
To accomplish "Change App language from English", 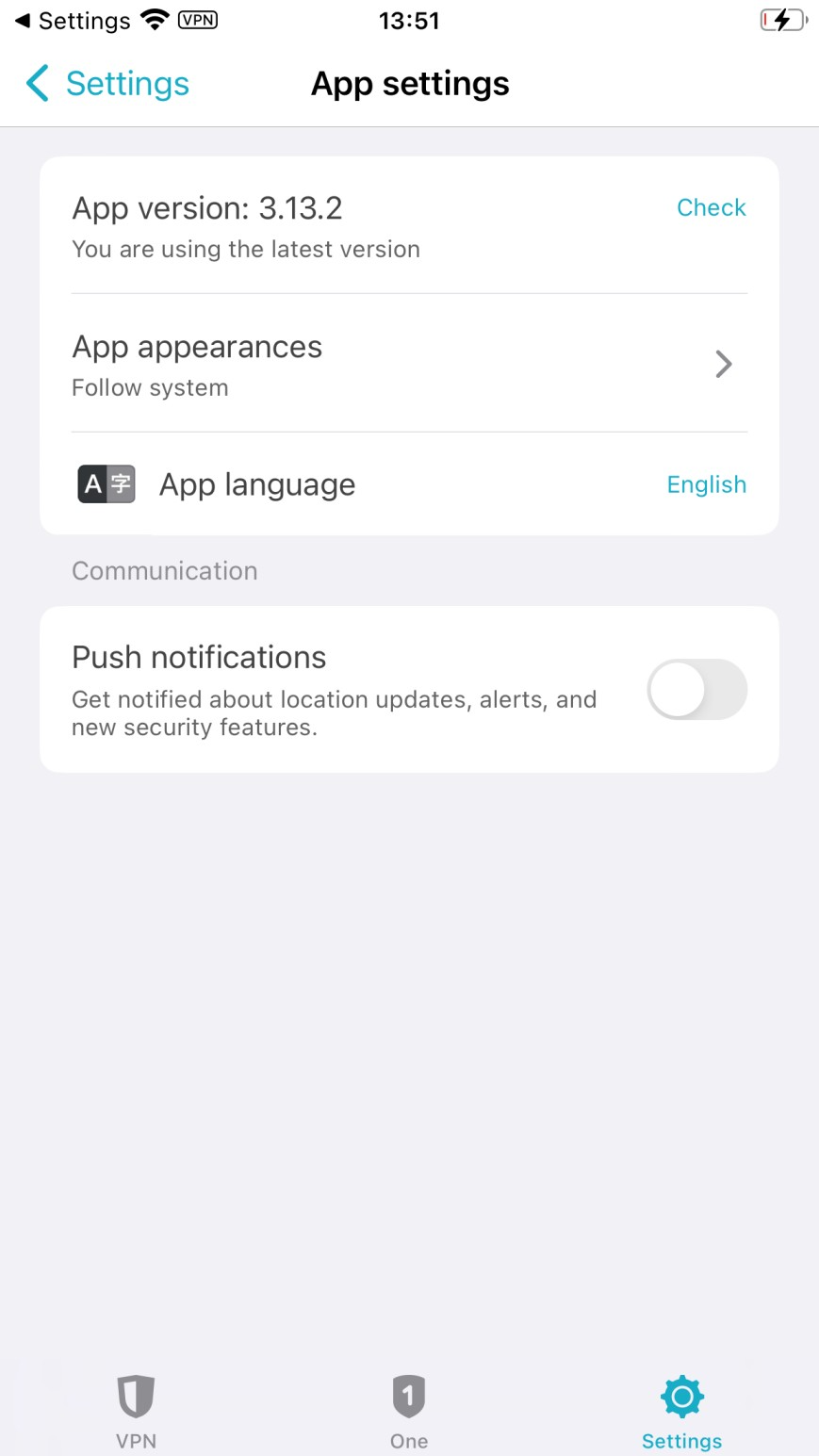I will tap(705, 484).
